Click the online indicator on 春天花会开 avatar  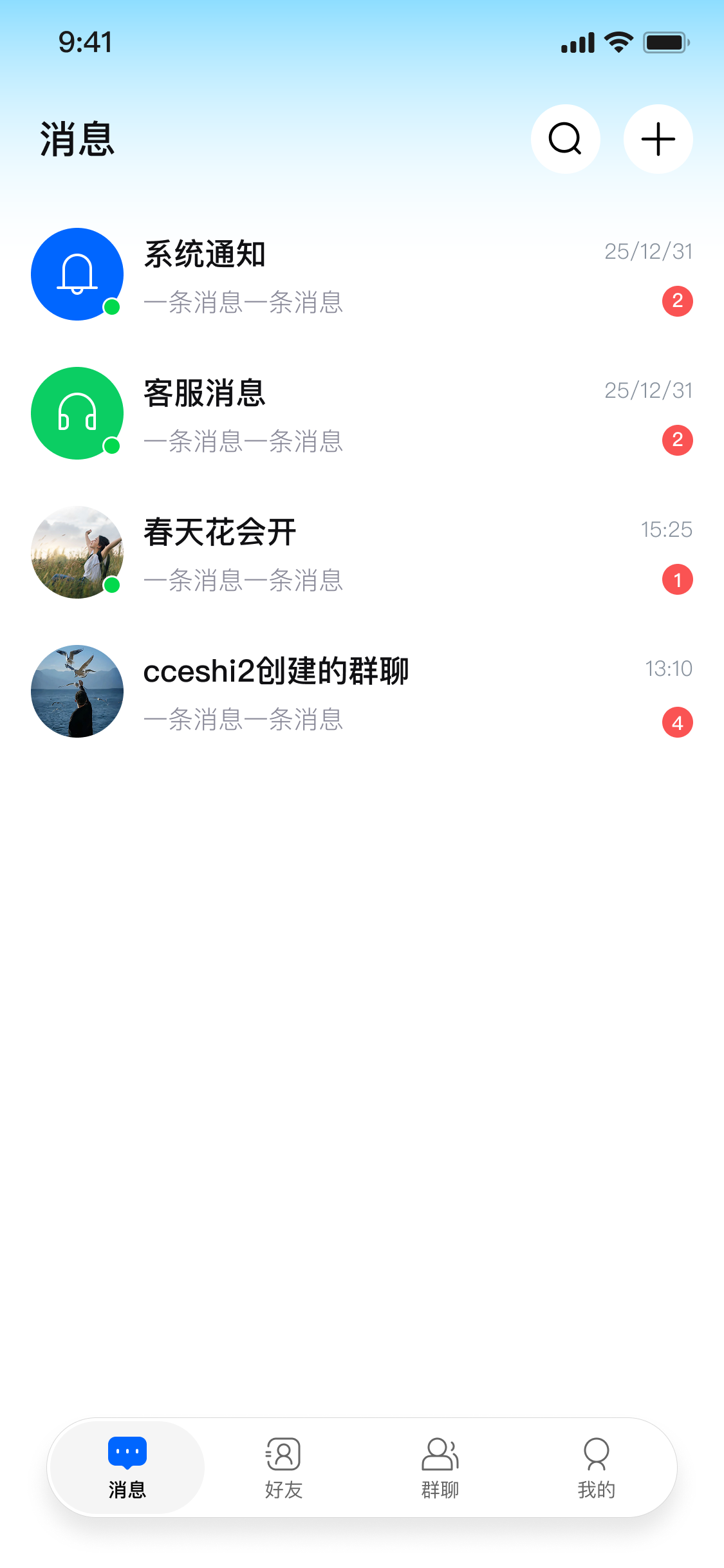coord(111,585)
